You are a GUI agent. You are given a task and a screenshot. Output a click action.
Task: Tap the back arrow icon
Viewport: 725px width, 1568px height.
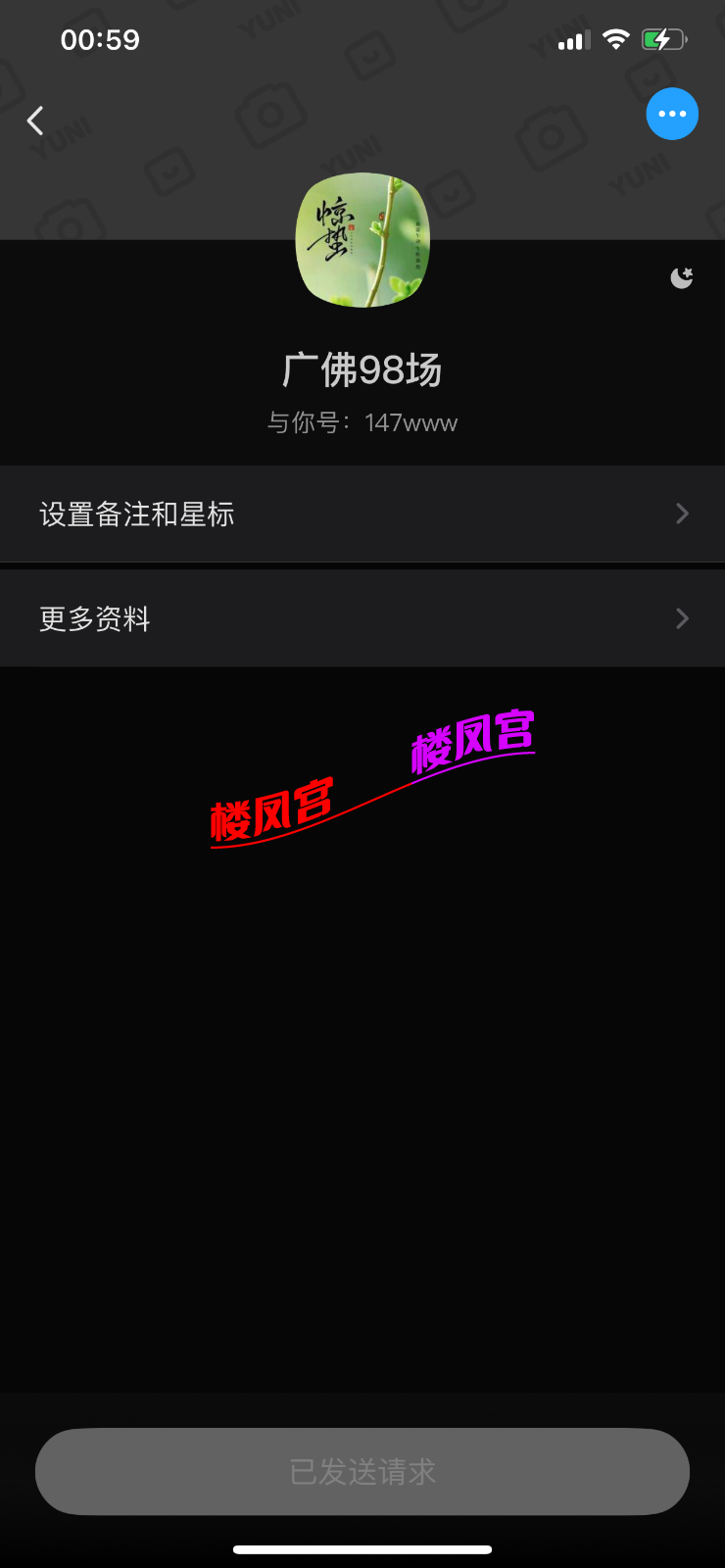coord(34,120)
